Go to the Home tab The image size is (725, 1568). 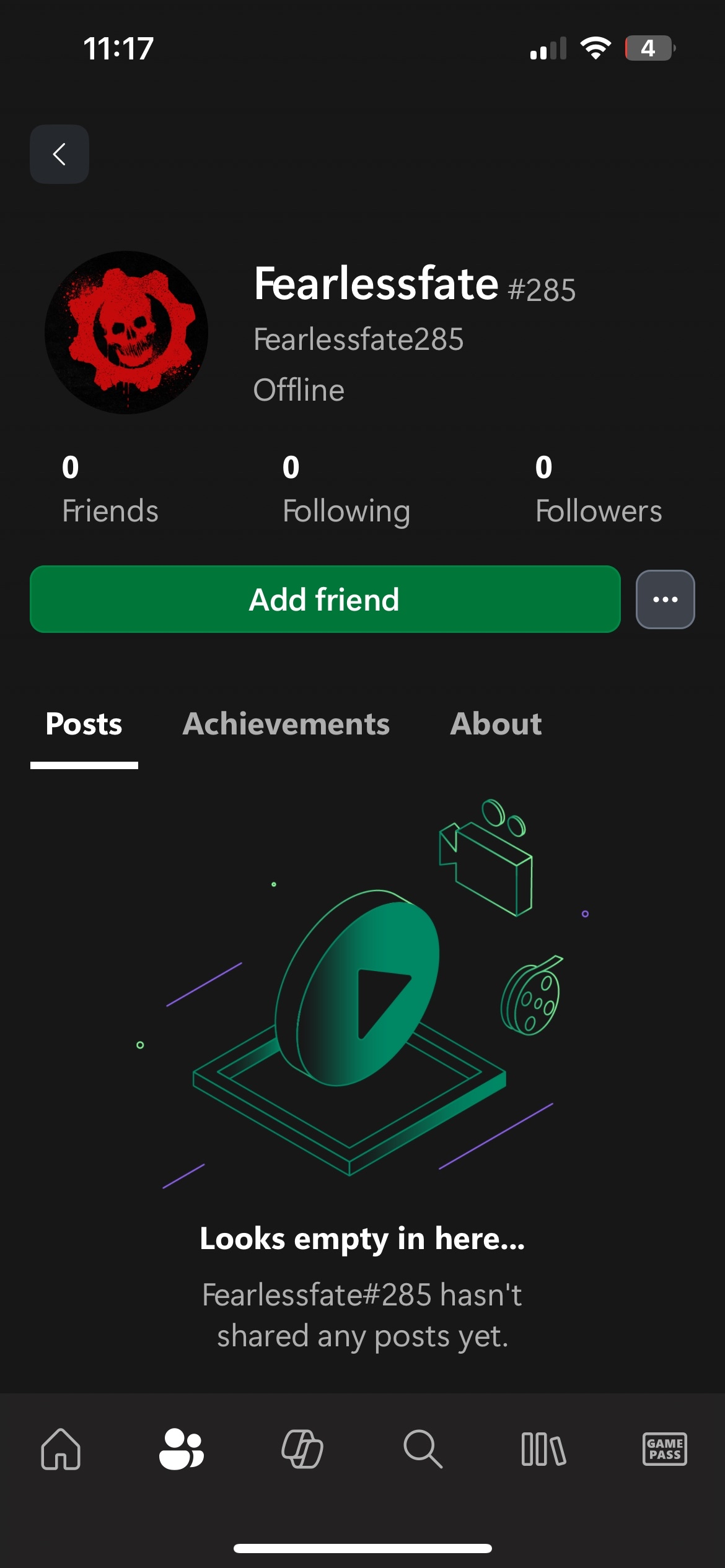click(61, 1449)
